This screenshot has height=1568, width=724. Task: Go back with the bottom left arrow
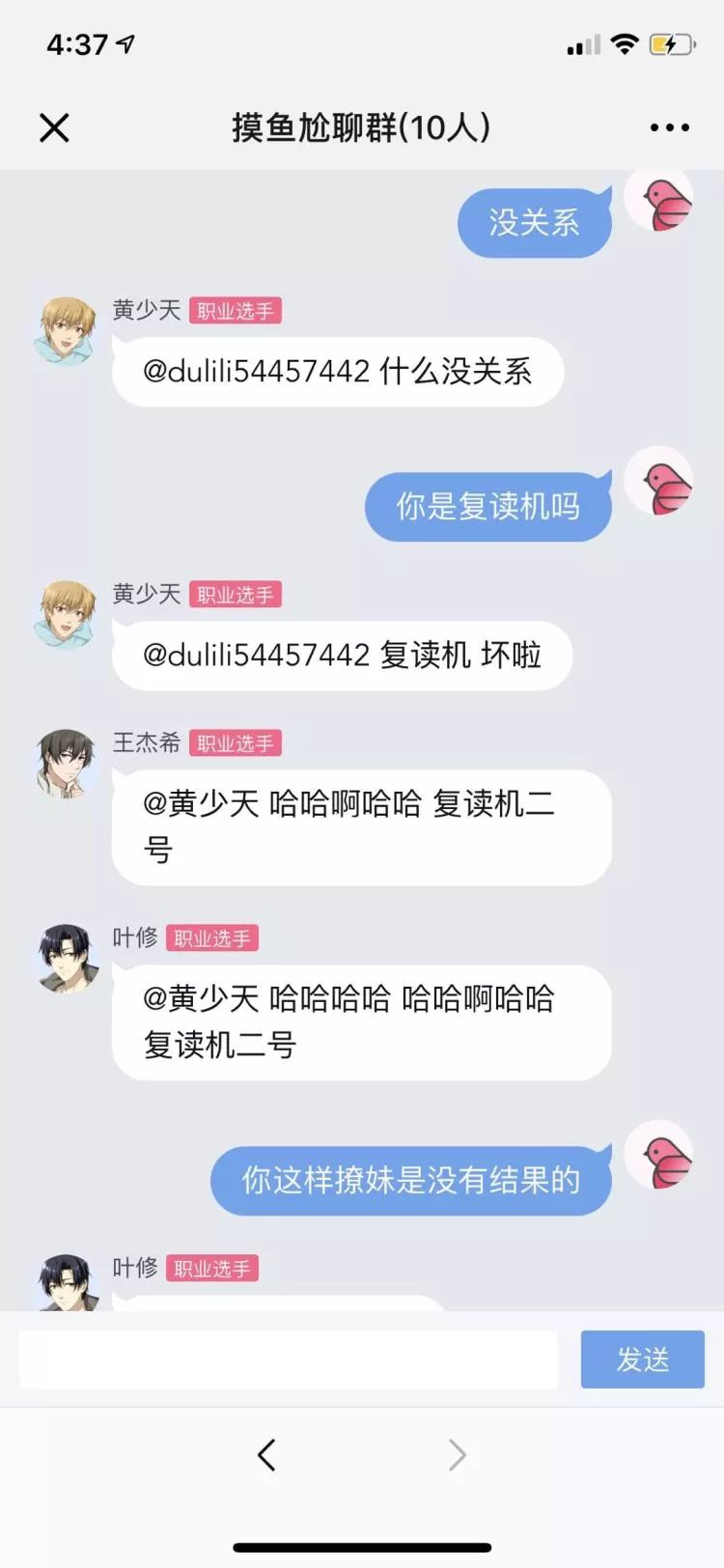pos(267,1454)
